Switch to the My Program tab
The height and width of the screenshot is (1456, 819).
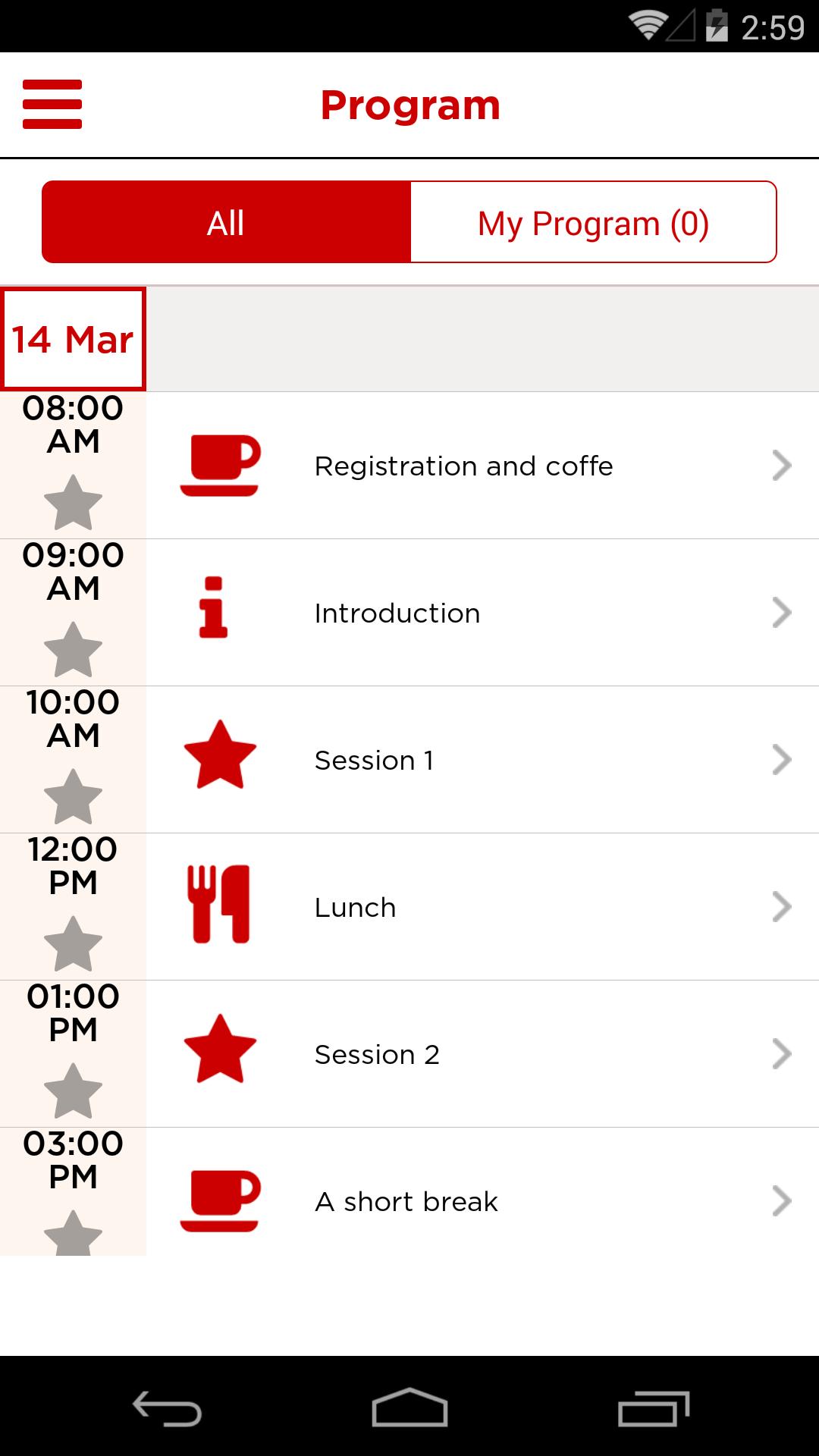coord(593,223)
